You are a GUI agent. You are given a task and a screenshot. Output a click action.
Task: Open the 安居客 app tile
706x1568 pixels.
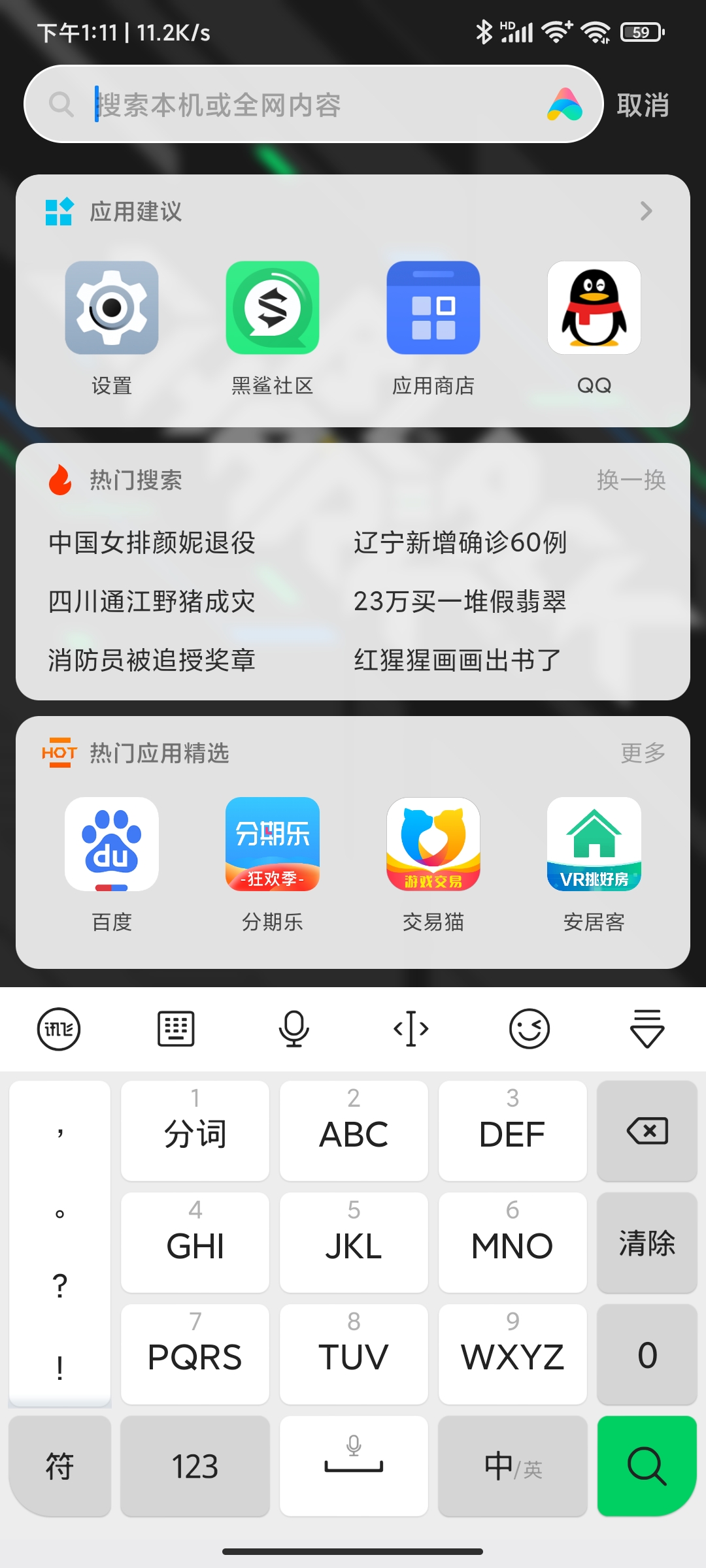coord(594,865)
